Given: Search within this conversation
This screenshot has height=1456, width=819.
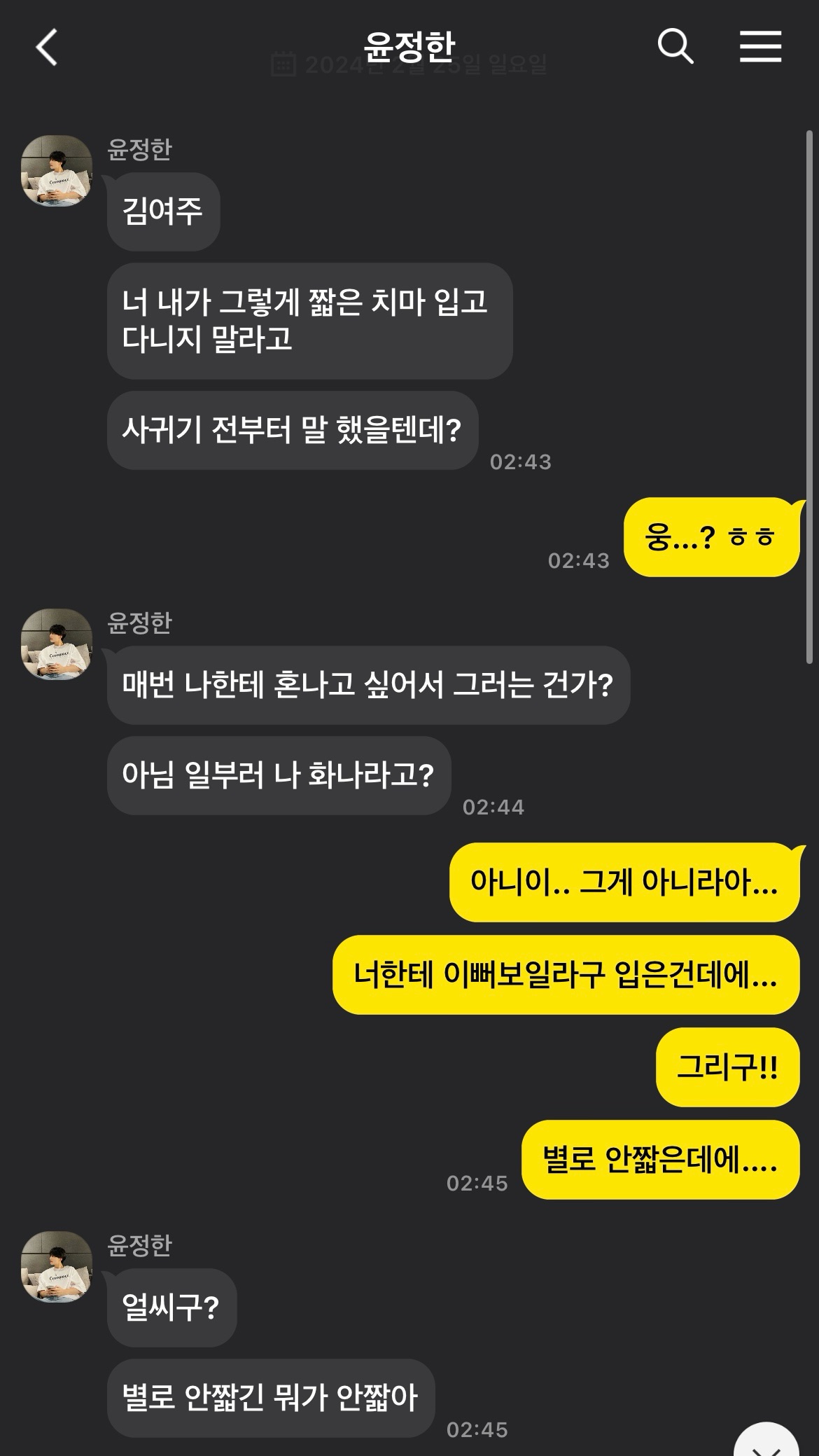Looking at the screenshot, I should [675, 47].
